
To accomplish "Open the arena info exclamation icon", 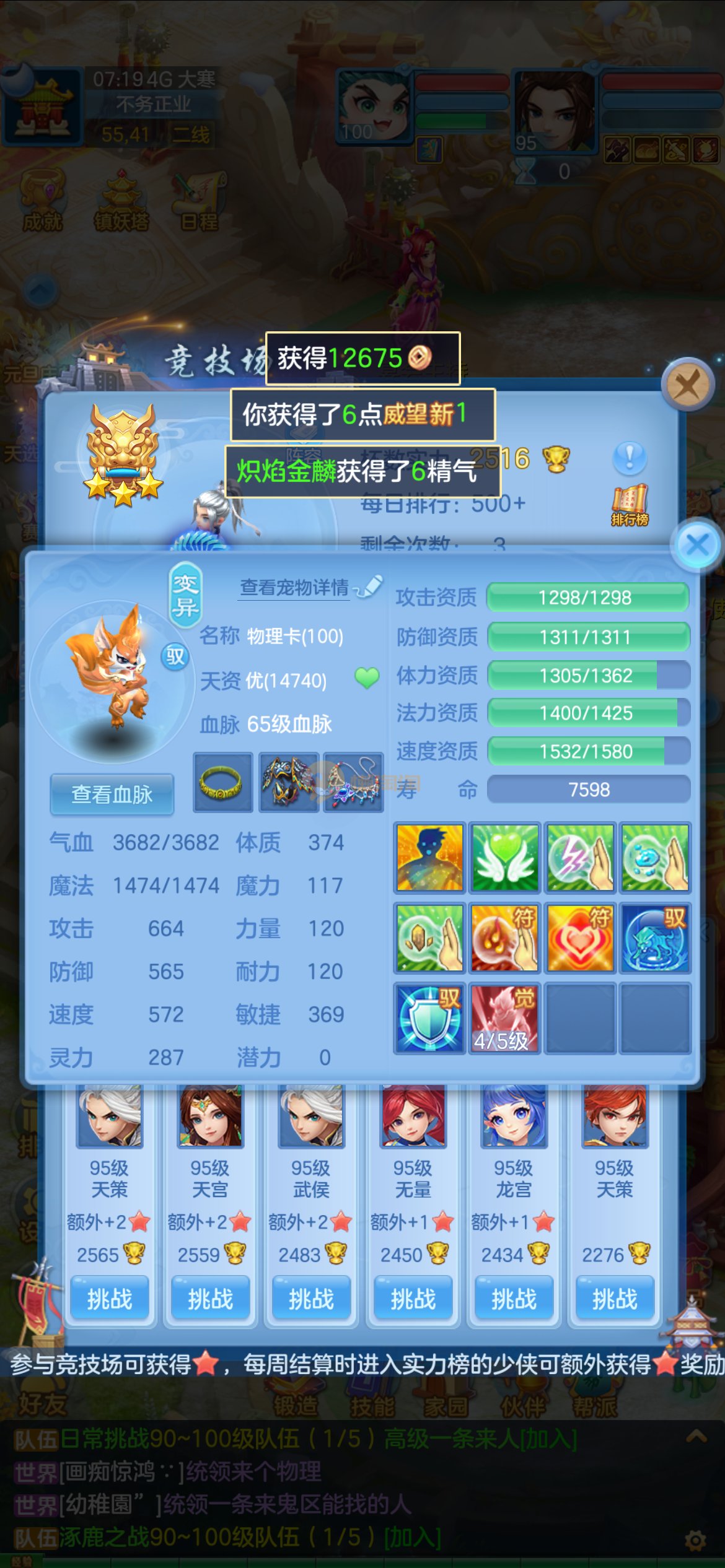I will tap(630, 458).
